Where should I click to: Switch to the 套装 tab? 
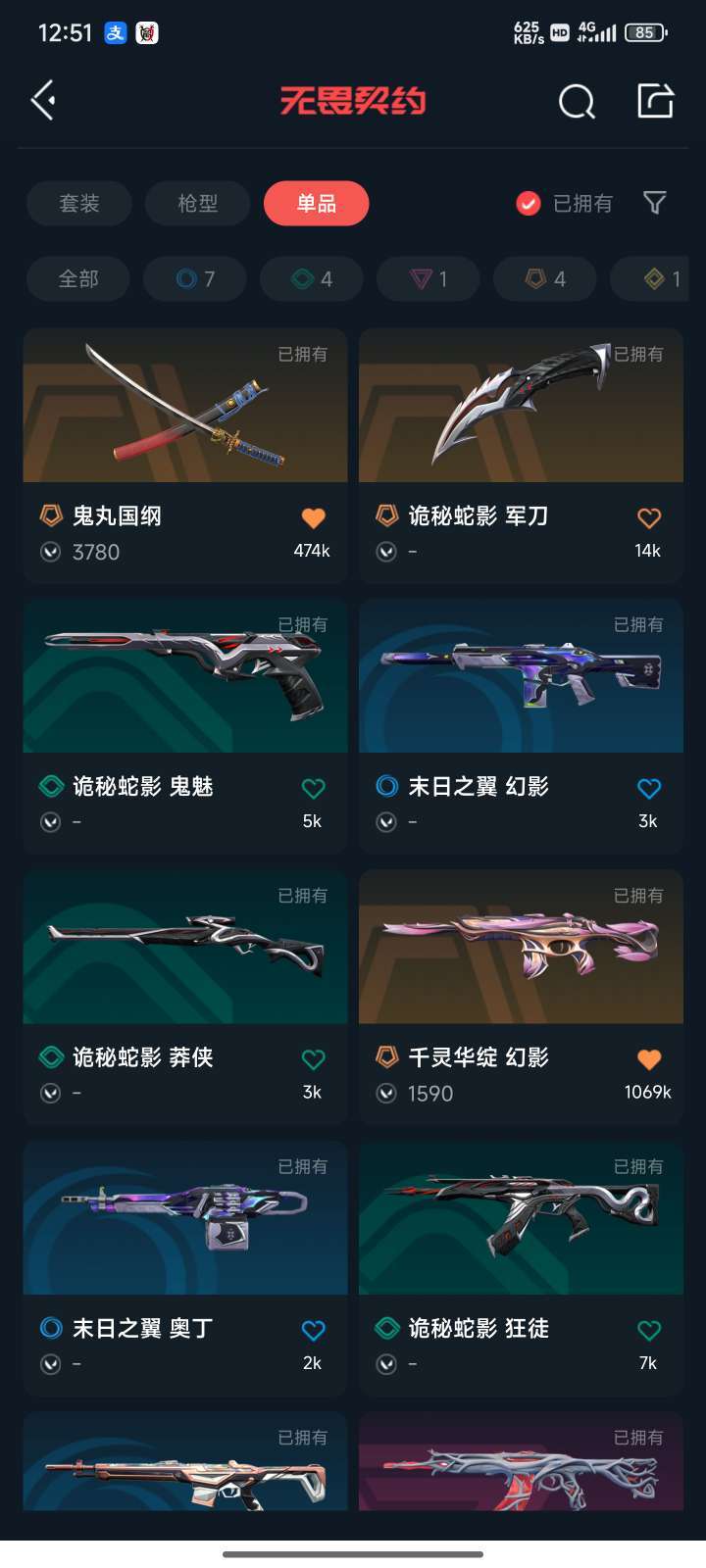point(79,203)
